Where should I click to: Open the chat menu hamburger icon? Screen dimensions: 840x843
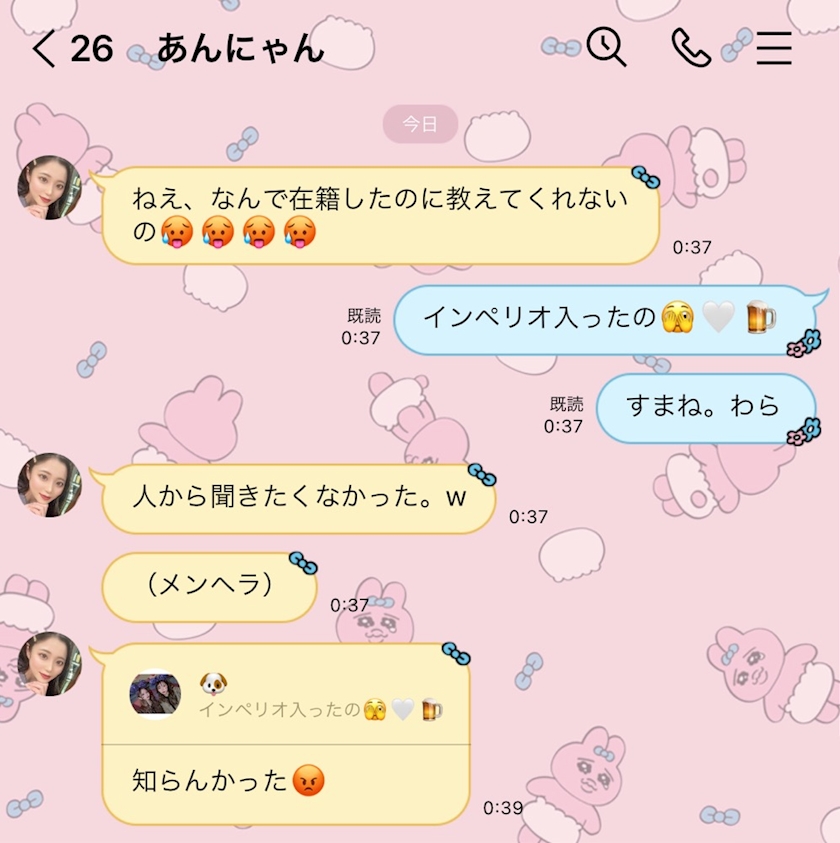(x=774, y=48)
